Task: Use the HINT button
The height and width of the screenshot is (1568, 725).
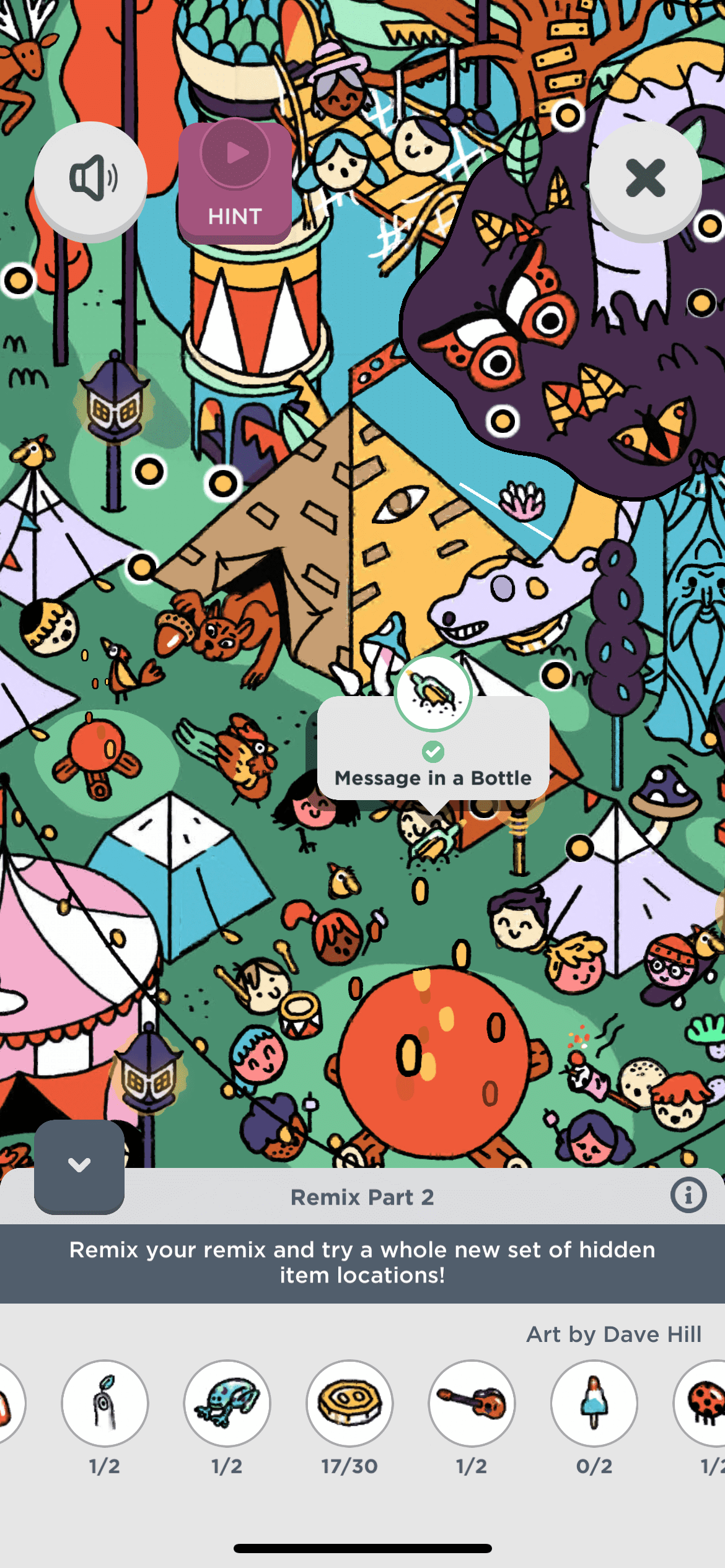Action: tap(235, 181)
